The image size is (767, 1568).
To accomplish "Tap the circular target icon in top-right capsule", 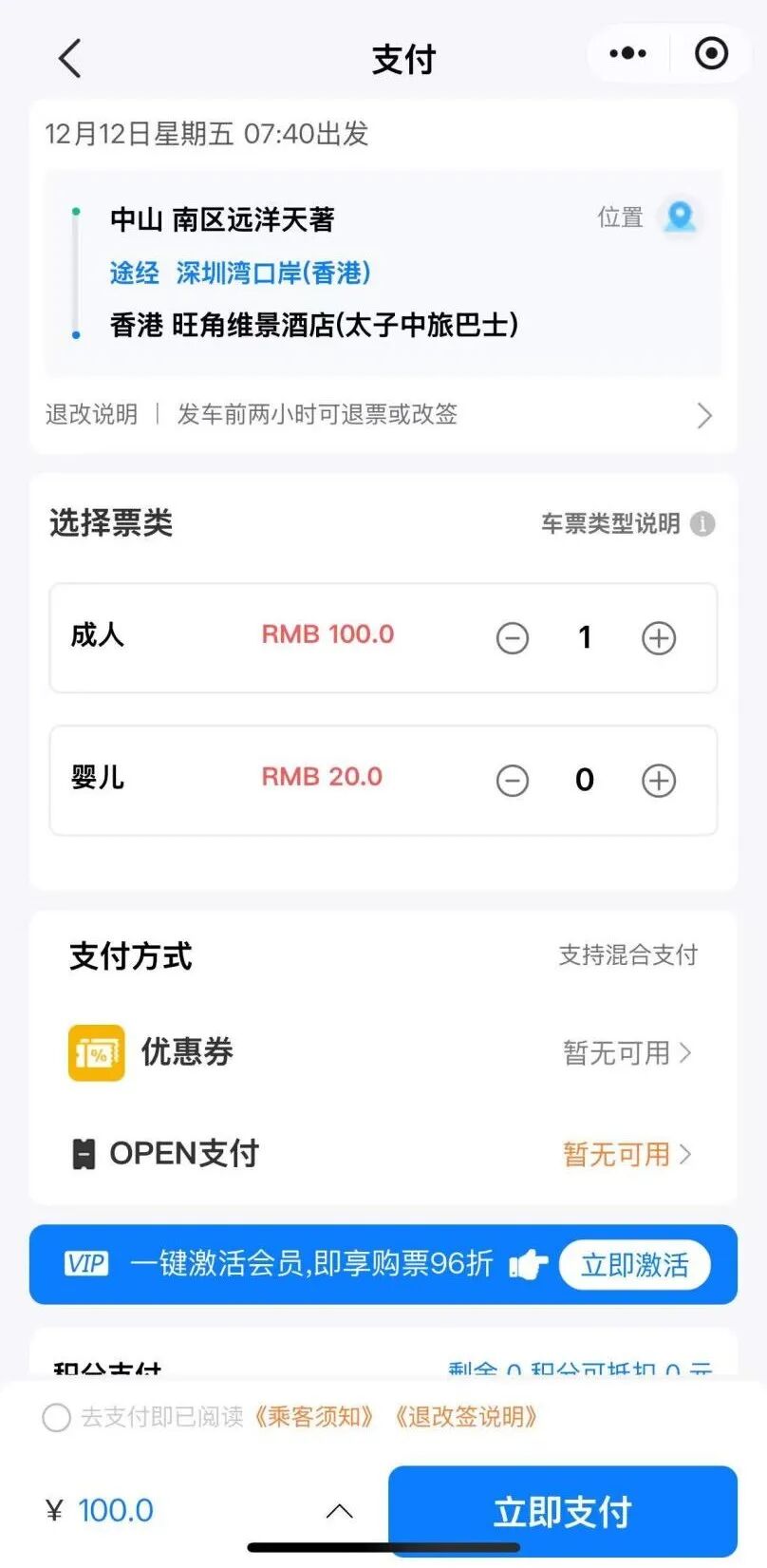I will pyautogui.click(x=710, y=54).
